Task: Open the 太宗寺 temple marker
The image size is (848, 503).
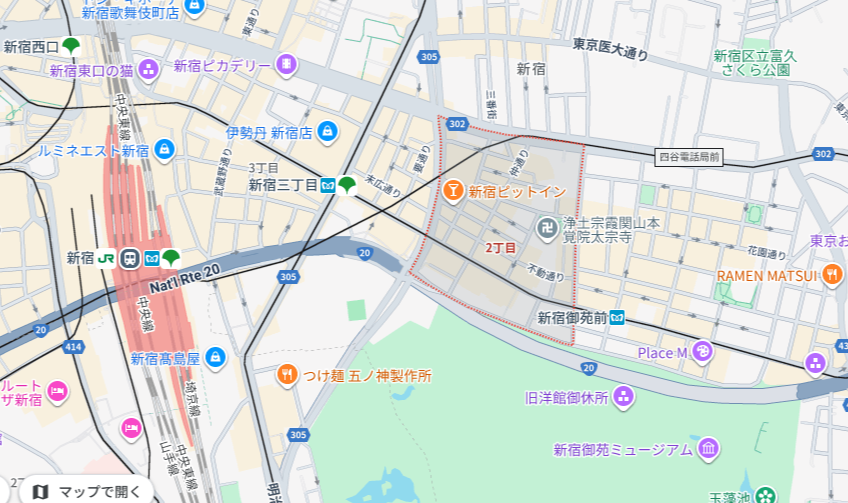Action: [x=546, y=228]
